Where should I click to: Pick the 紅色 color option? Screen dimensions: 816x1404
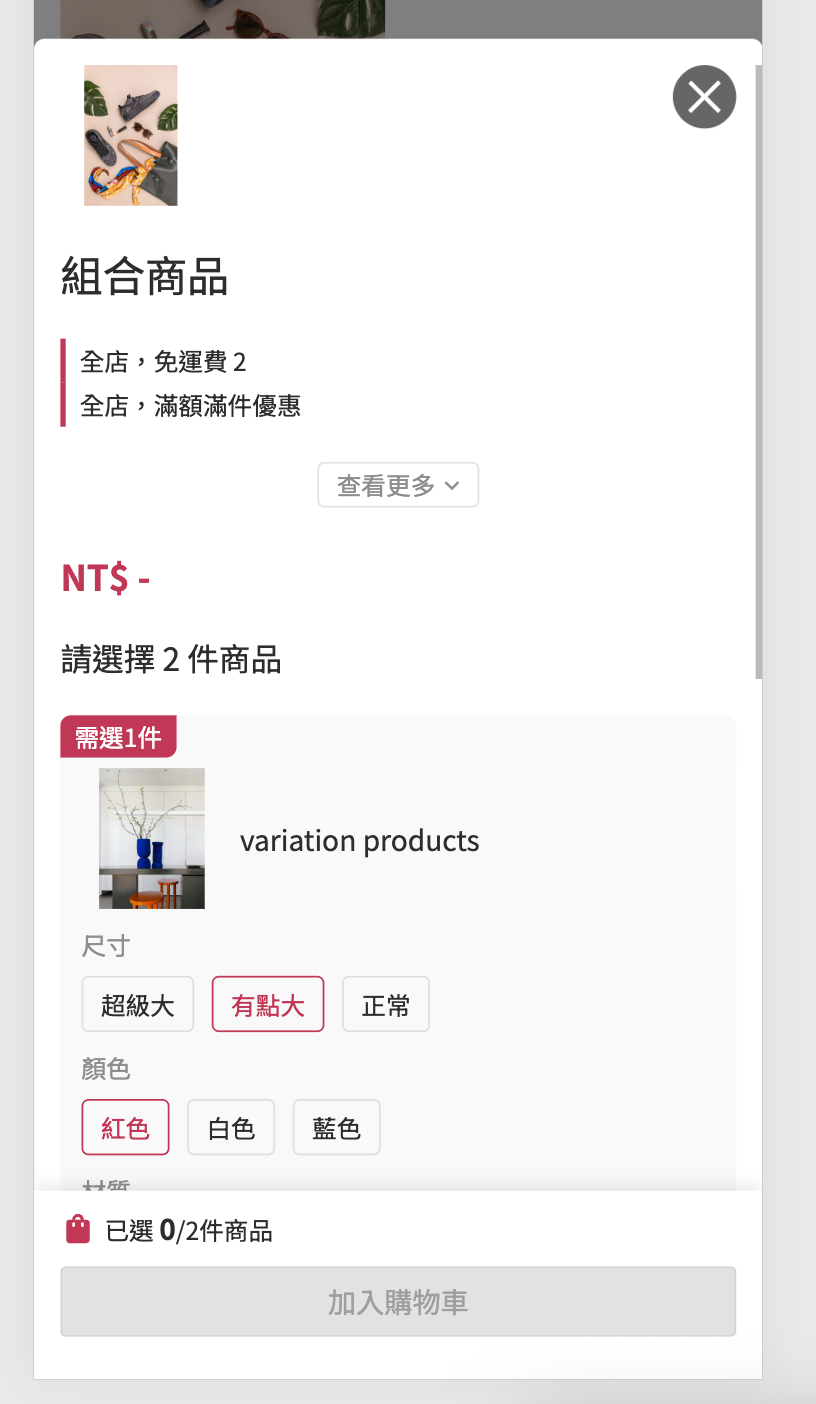point(125,1128)
